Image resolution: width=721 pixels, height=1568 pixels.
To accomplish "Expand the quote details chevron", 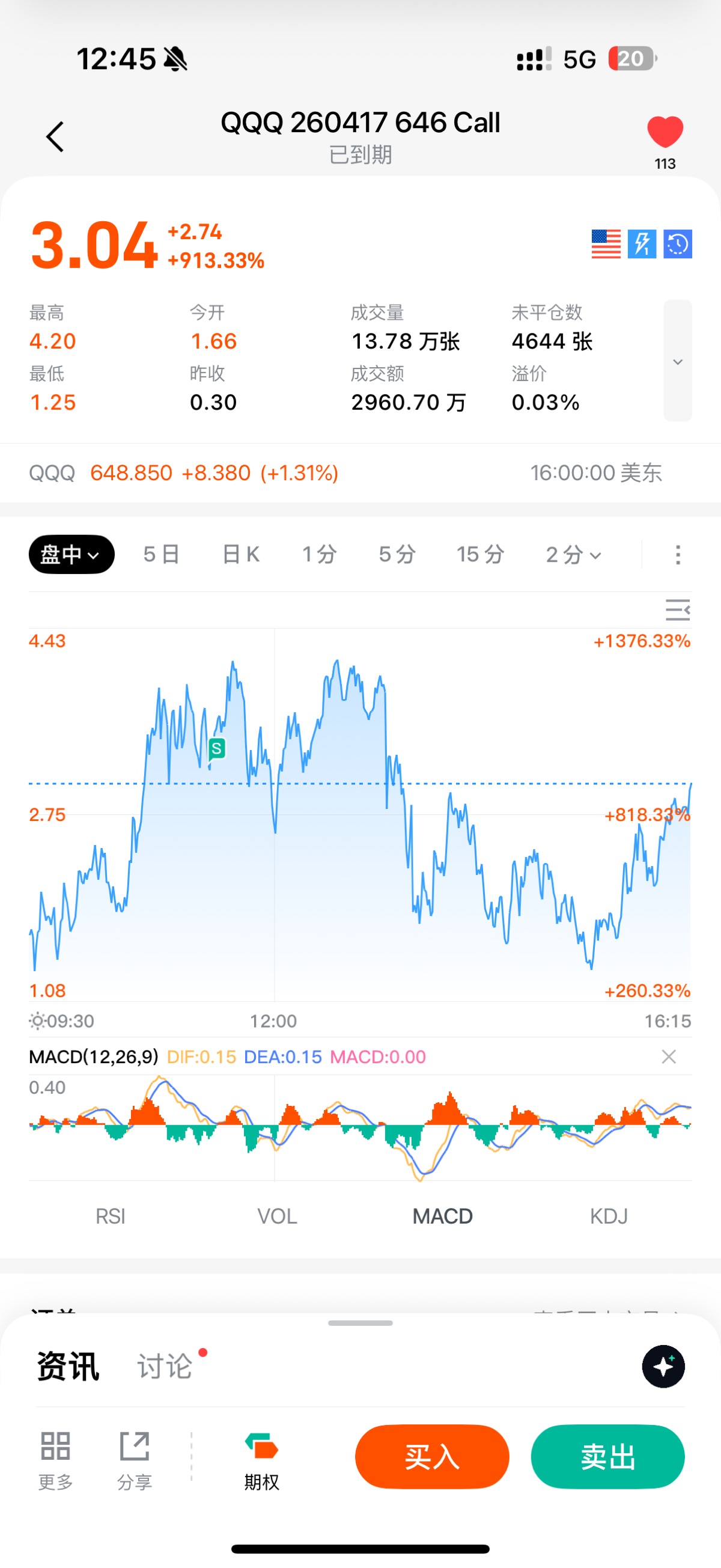I will pyautogui.click(x=677, y=361).
